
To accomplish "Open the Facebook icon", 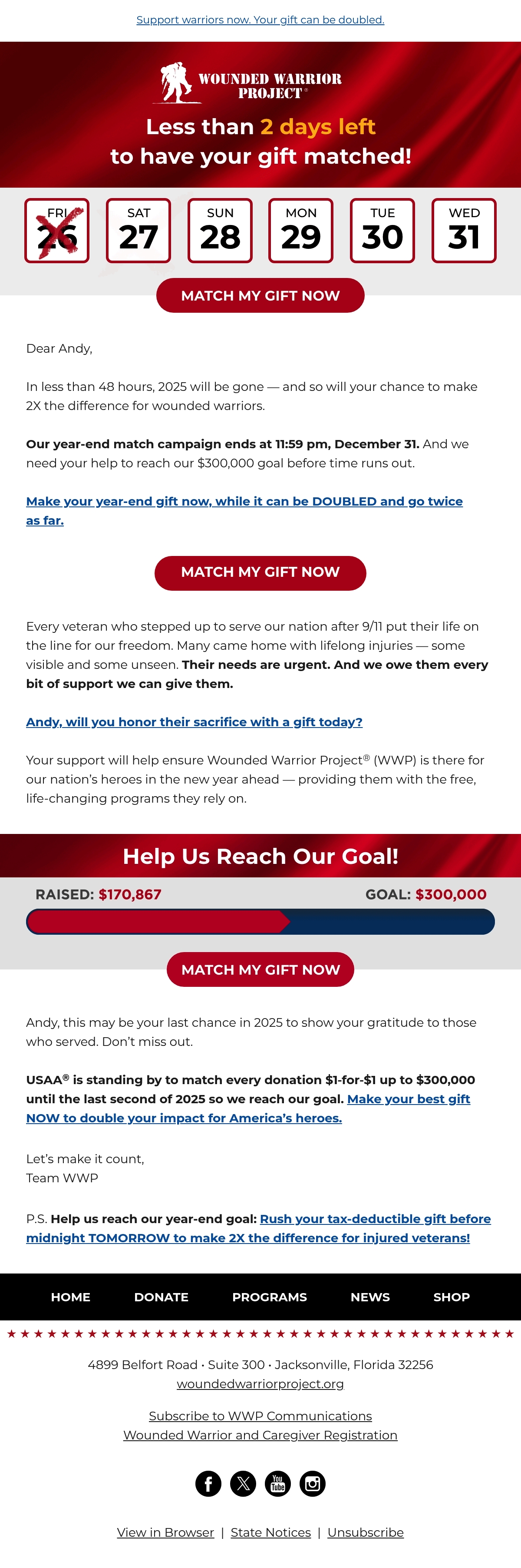I will (x=208, y=1483).
